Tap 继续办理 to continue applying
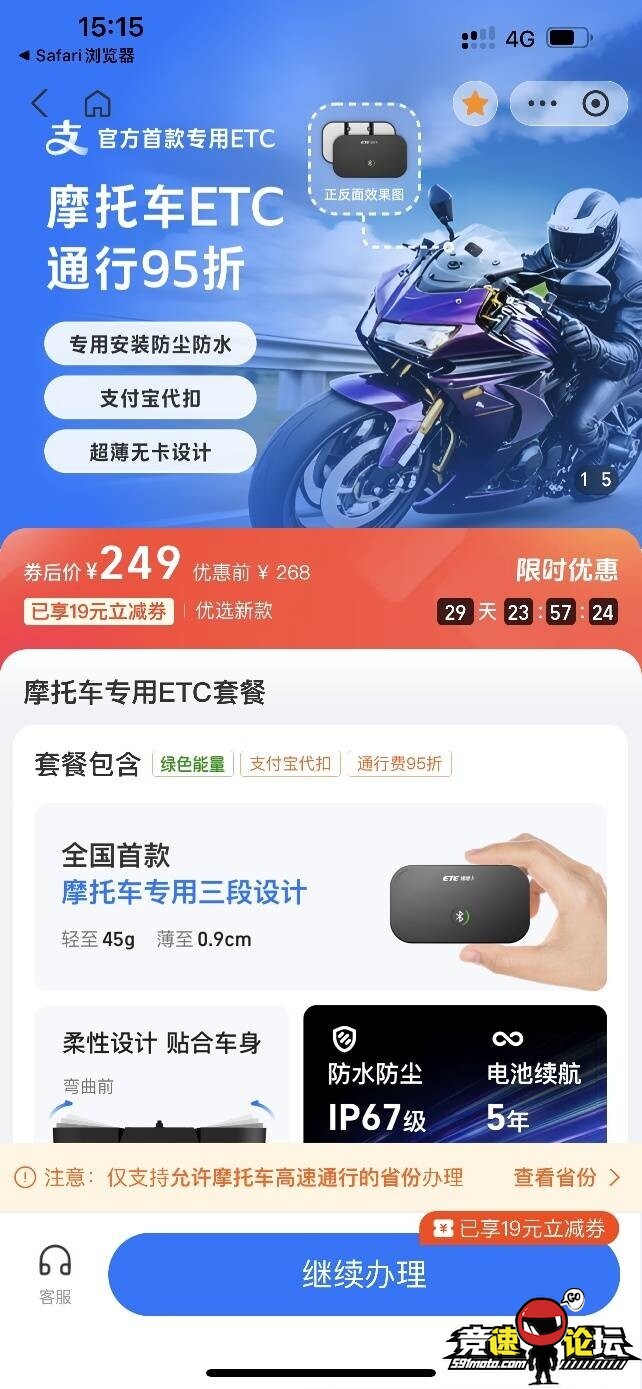 click(364, 1274)
